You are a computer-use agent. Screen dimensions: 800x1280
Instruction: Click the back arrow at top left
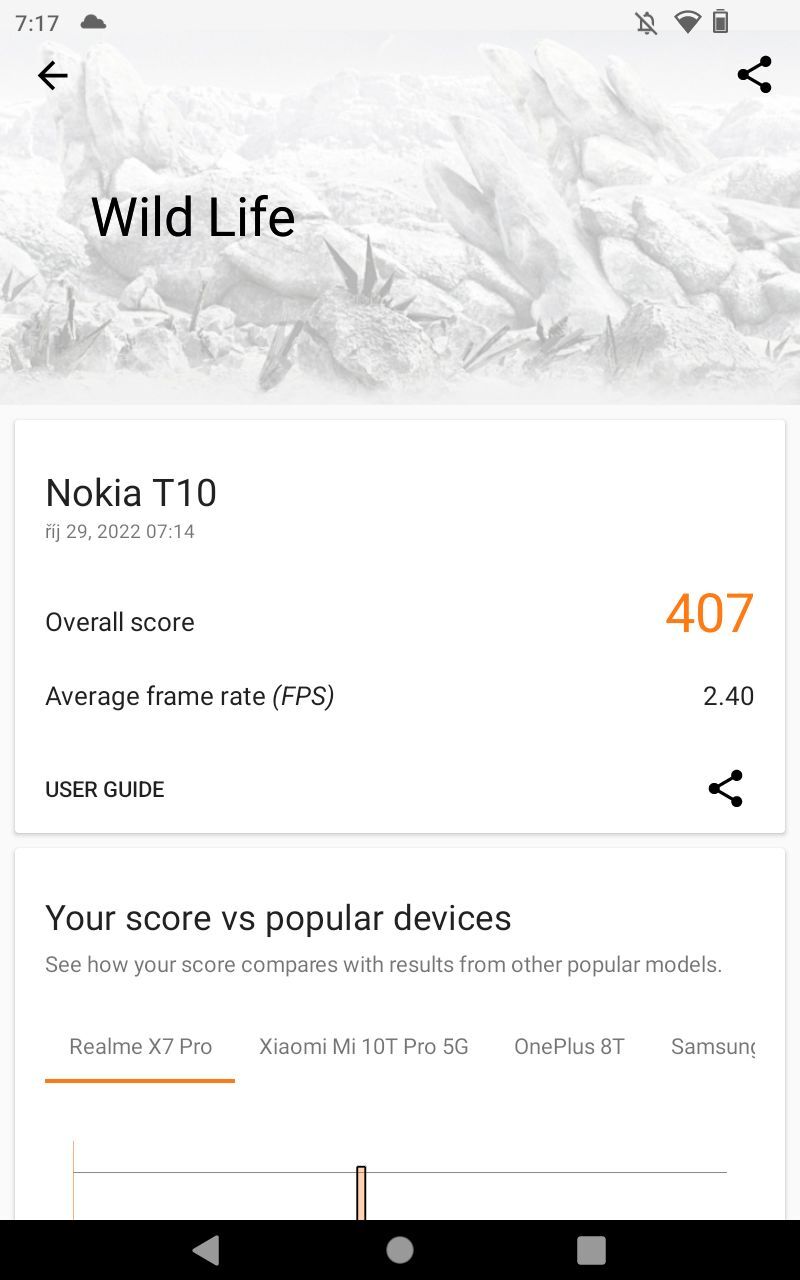coord(52,75)
